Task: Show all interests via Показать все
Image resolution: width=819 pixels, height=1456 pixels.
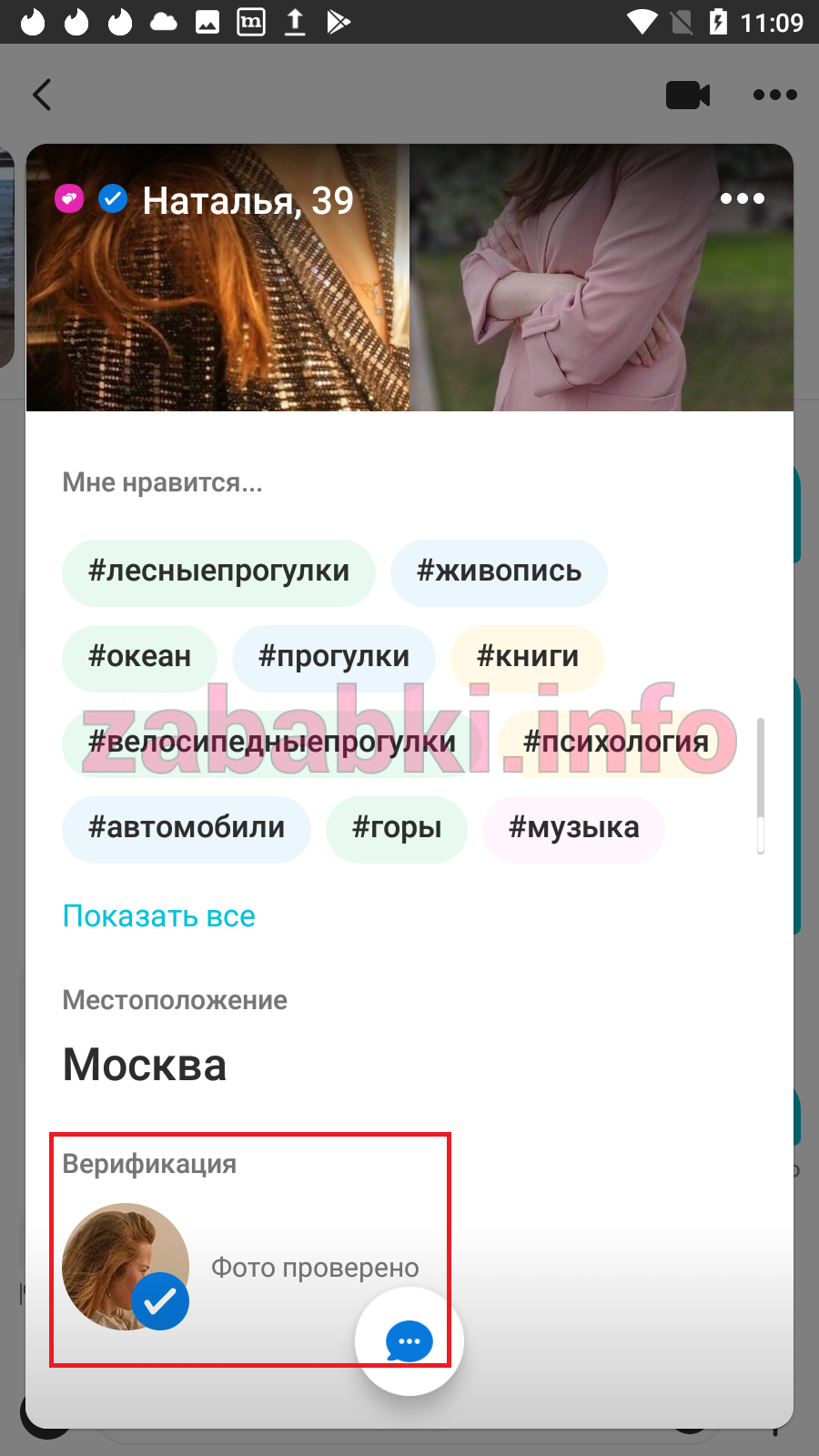Action: point(159,915)
